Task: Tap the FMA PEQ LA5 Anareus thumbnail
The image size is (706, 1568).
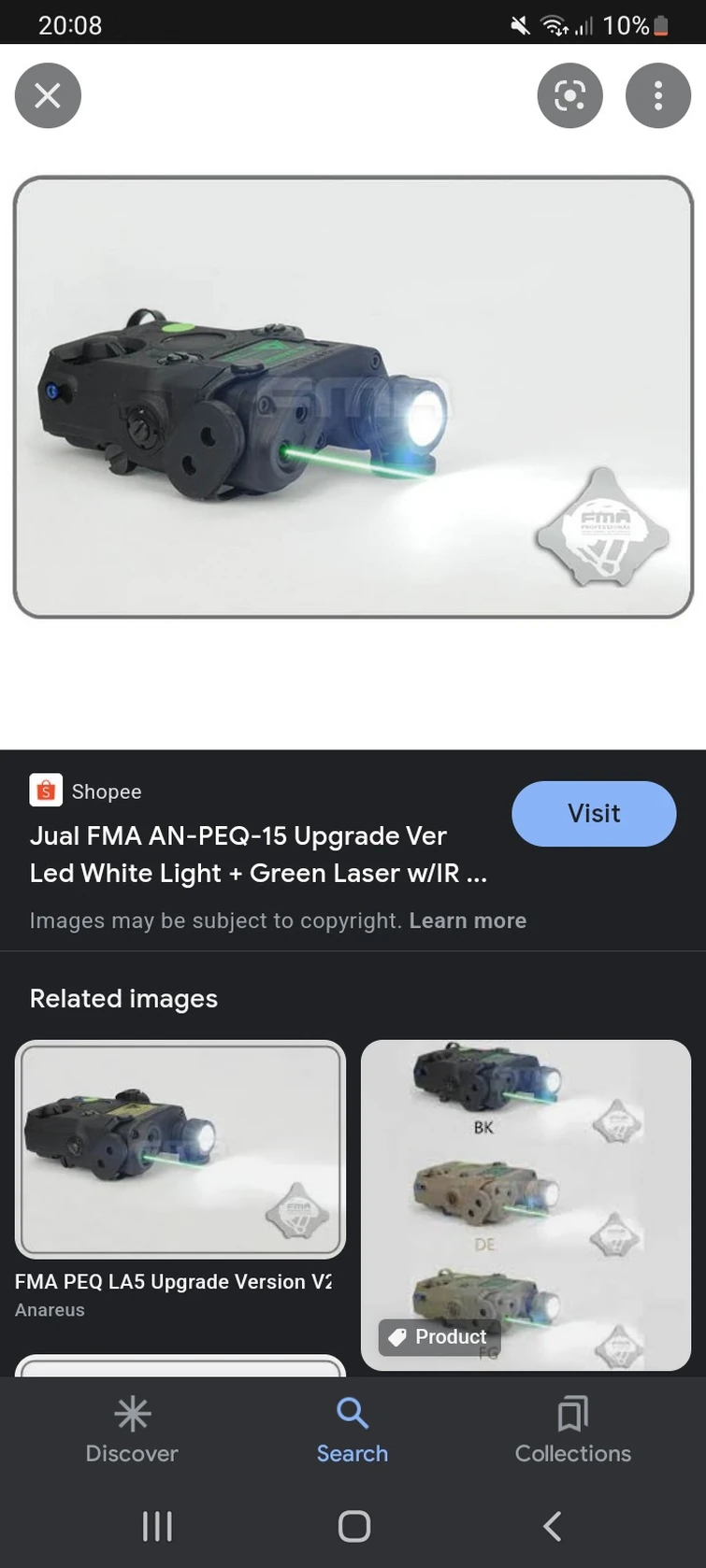Action: 180,1149
